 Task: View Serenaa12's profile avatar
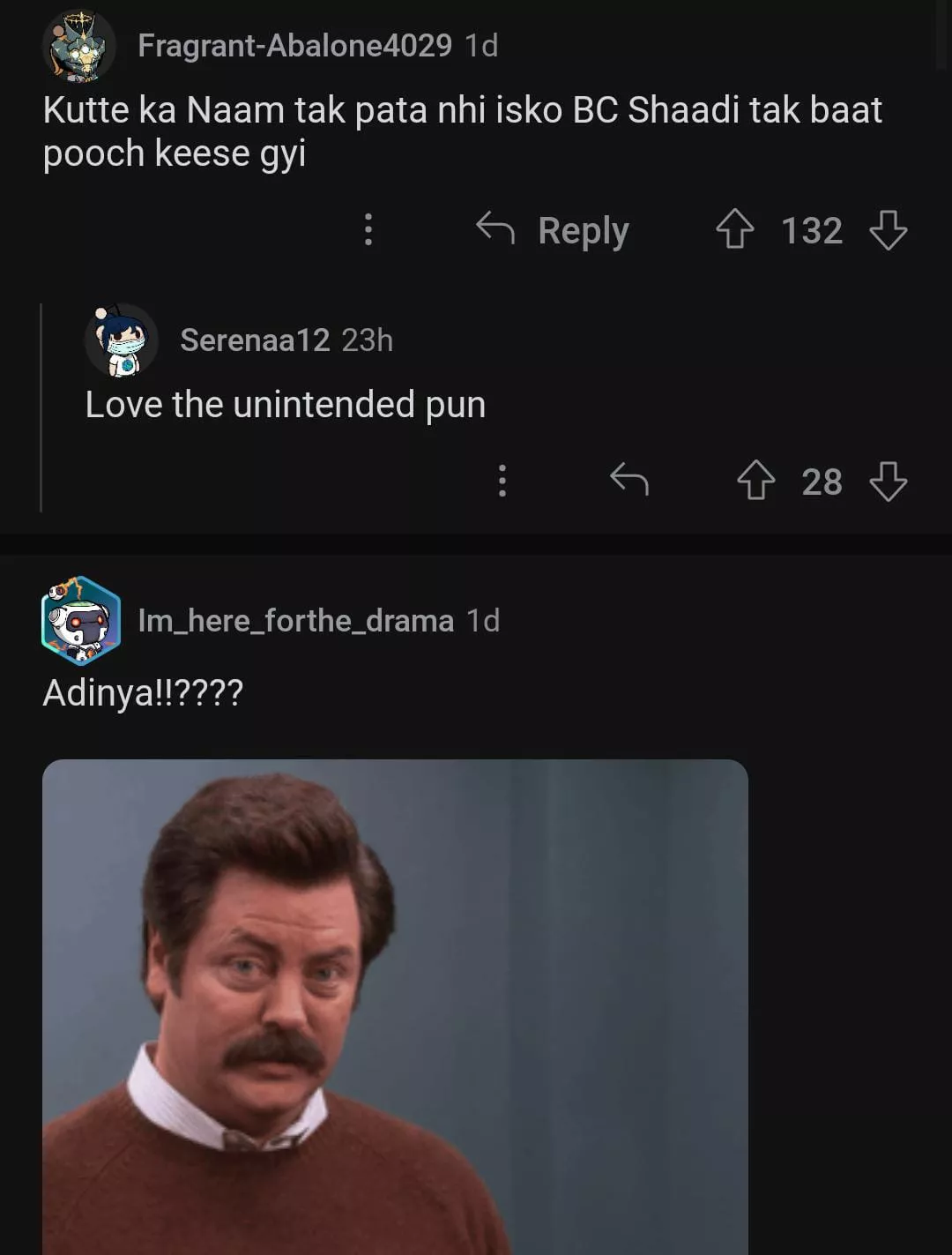(122, 340)
